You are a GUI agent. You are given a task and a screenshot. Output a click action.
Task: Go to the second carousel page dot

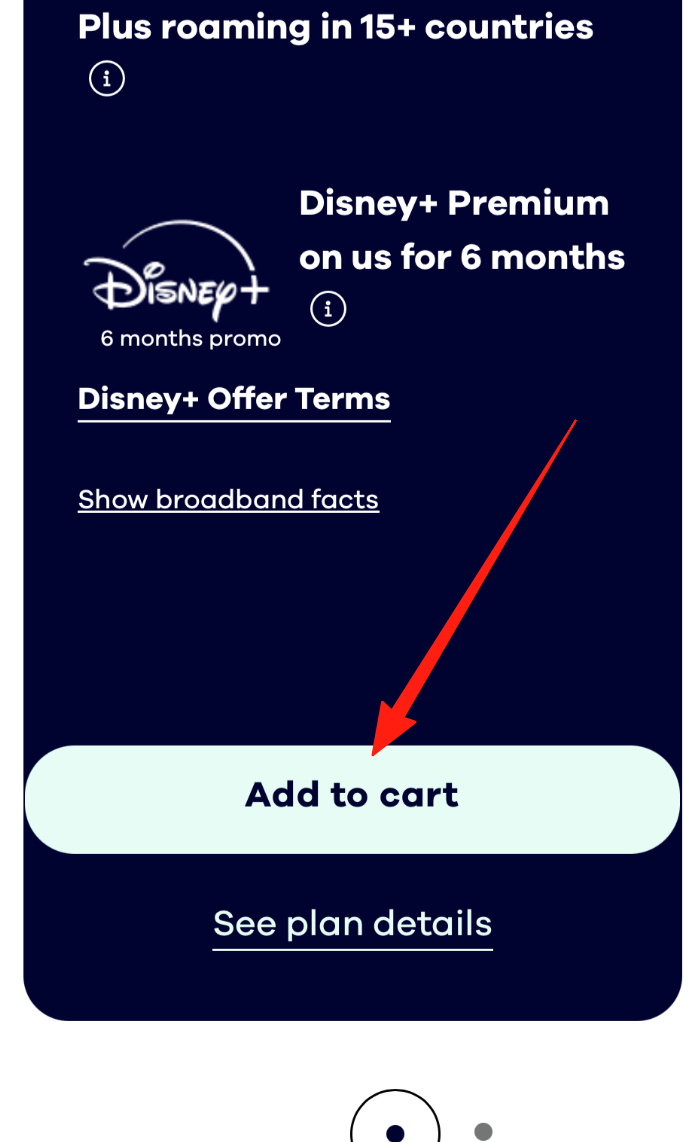click(483, 1131)
